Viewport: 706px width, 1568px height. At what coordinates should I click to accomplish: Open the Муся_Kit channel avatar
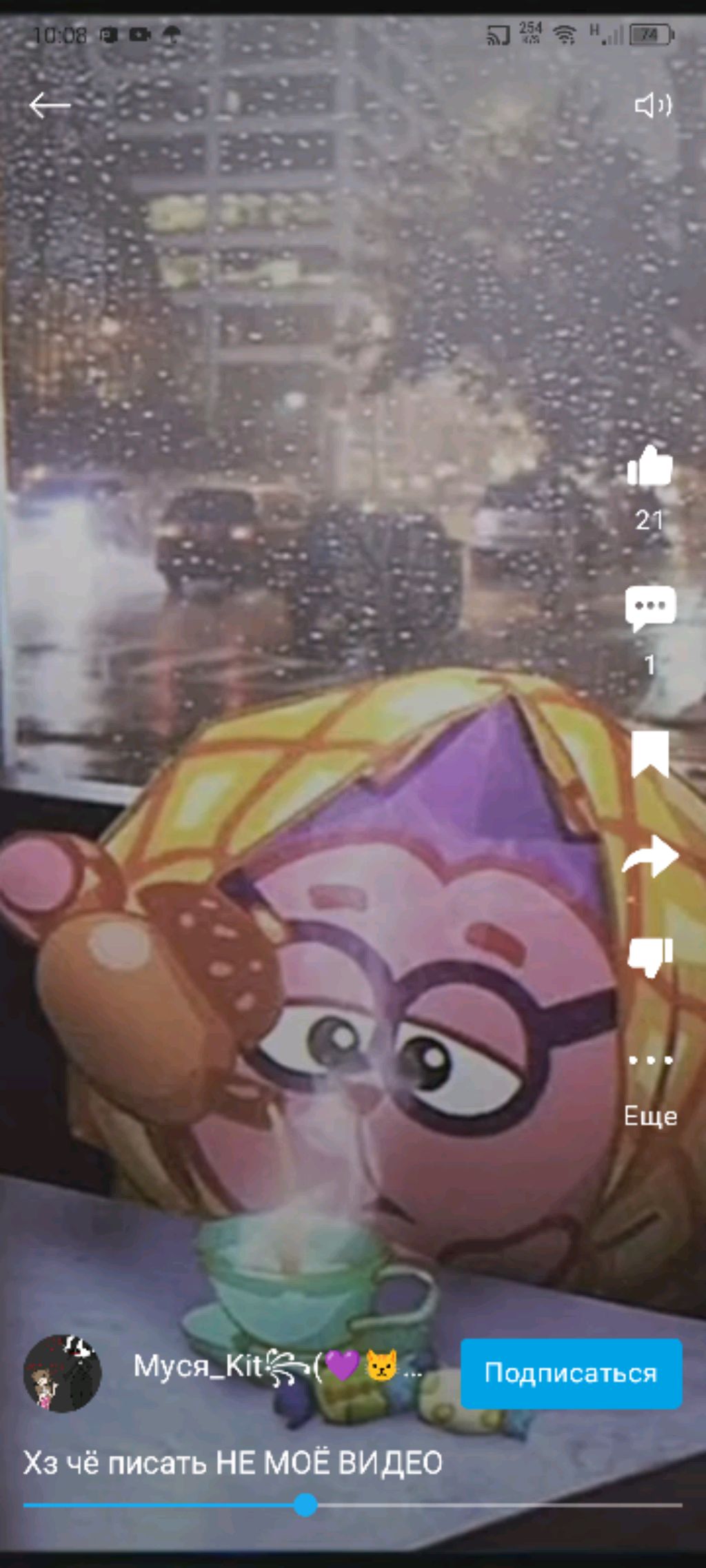(63, 1373)
